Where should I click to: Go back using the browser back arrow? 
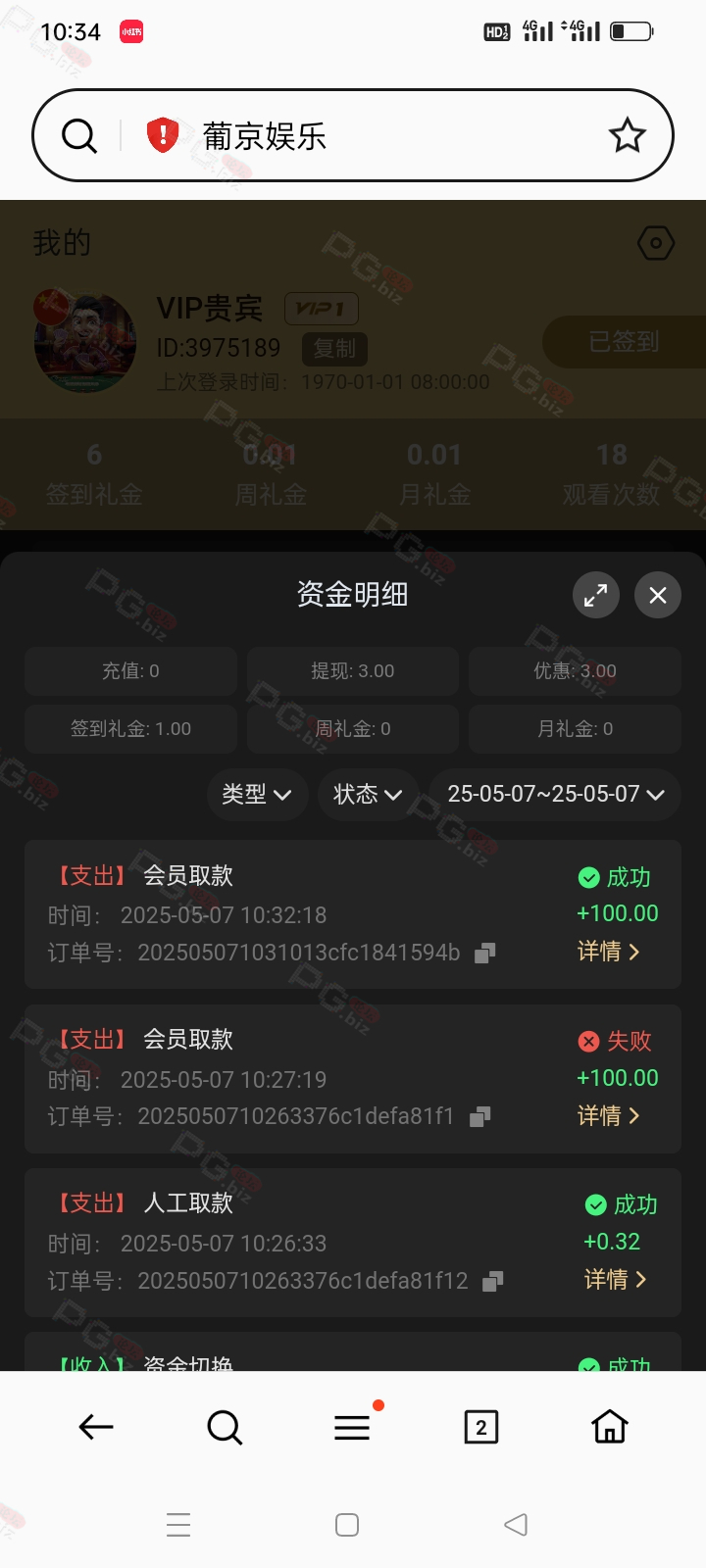coord(96,1427)
